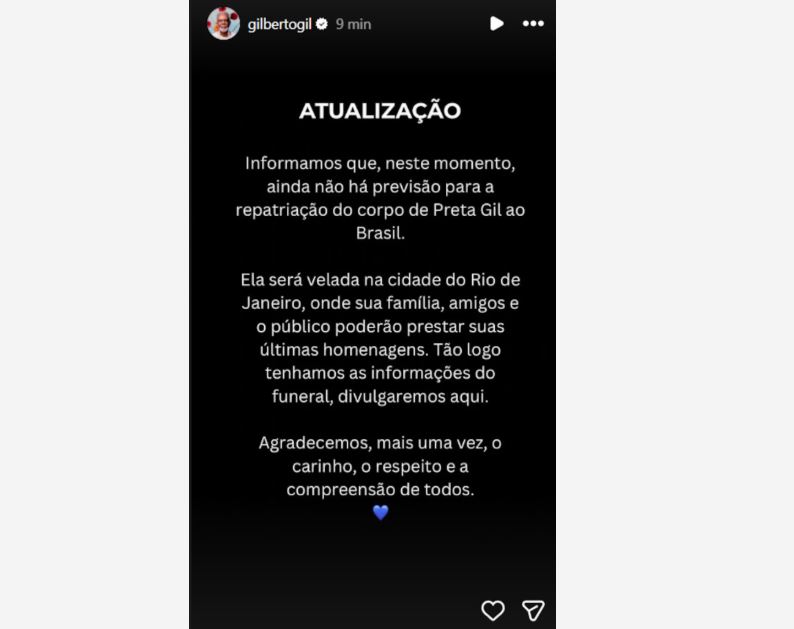Open gilbertogil's profile picture
The width and height of the screenshot is (794, 629).
click(x=223, y=24)
